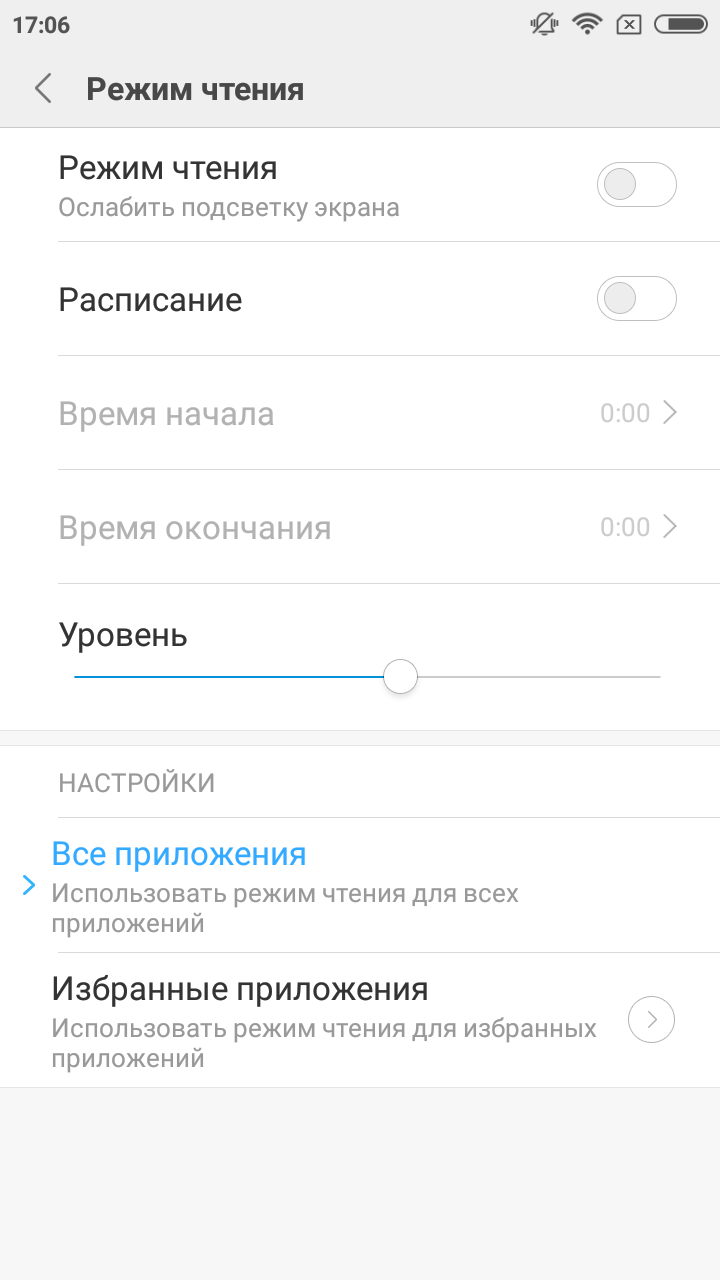Viewport: 720px width, 1280px height.
Task: Select the Избранные приложения option
Action: 360,1021
